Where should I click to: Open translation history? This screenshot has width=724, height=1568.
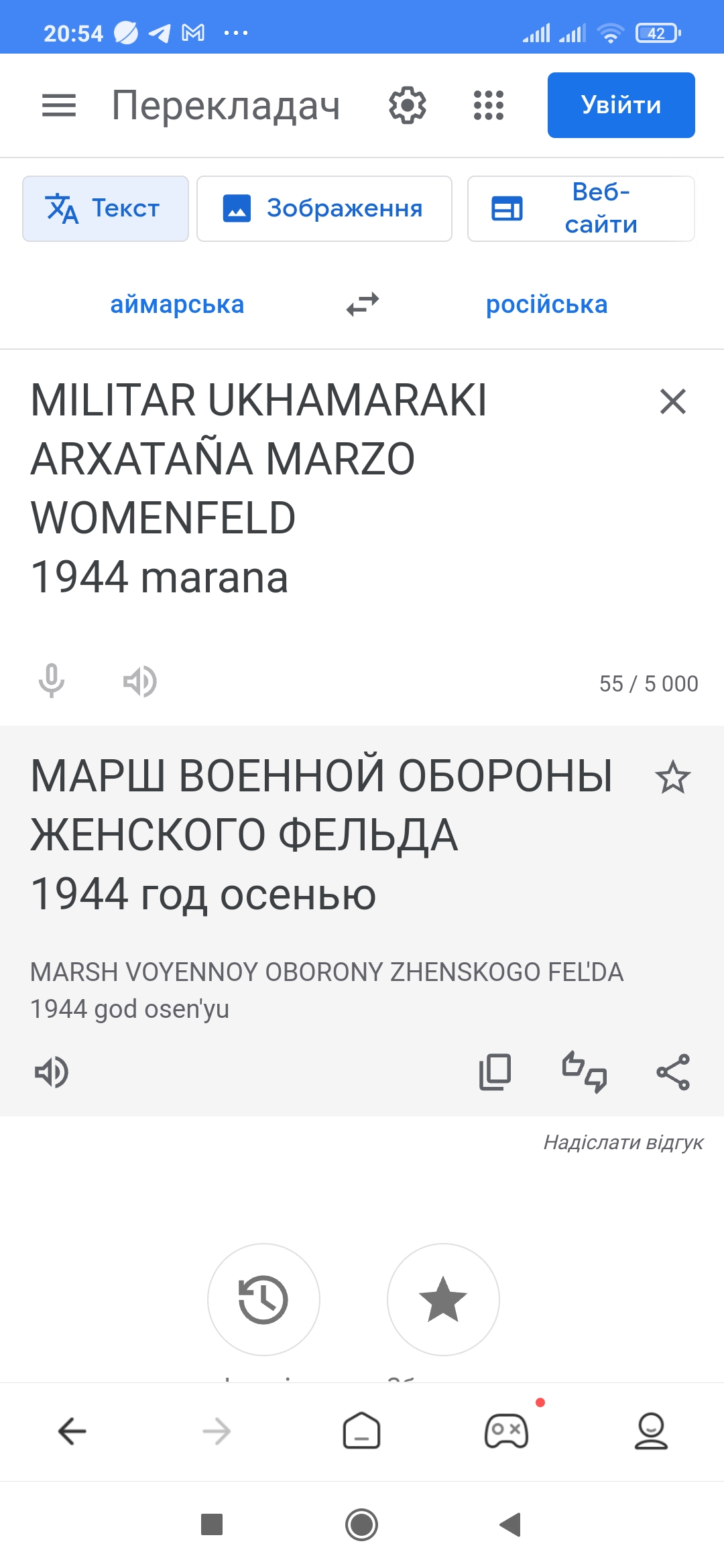point(263,1299)
